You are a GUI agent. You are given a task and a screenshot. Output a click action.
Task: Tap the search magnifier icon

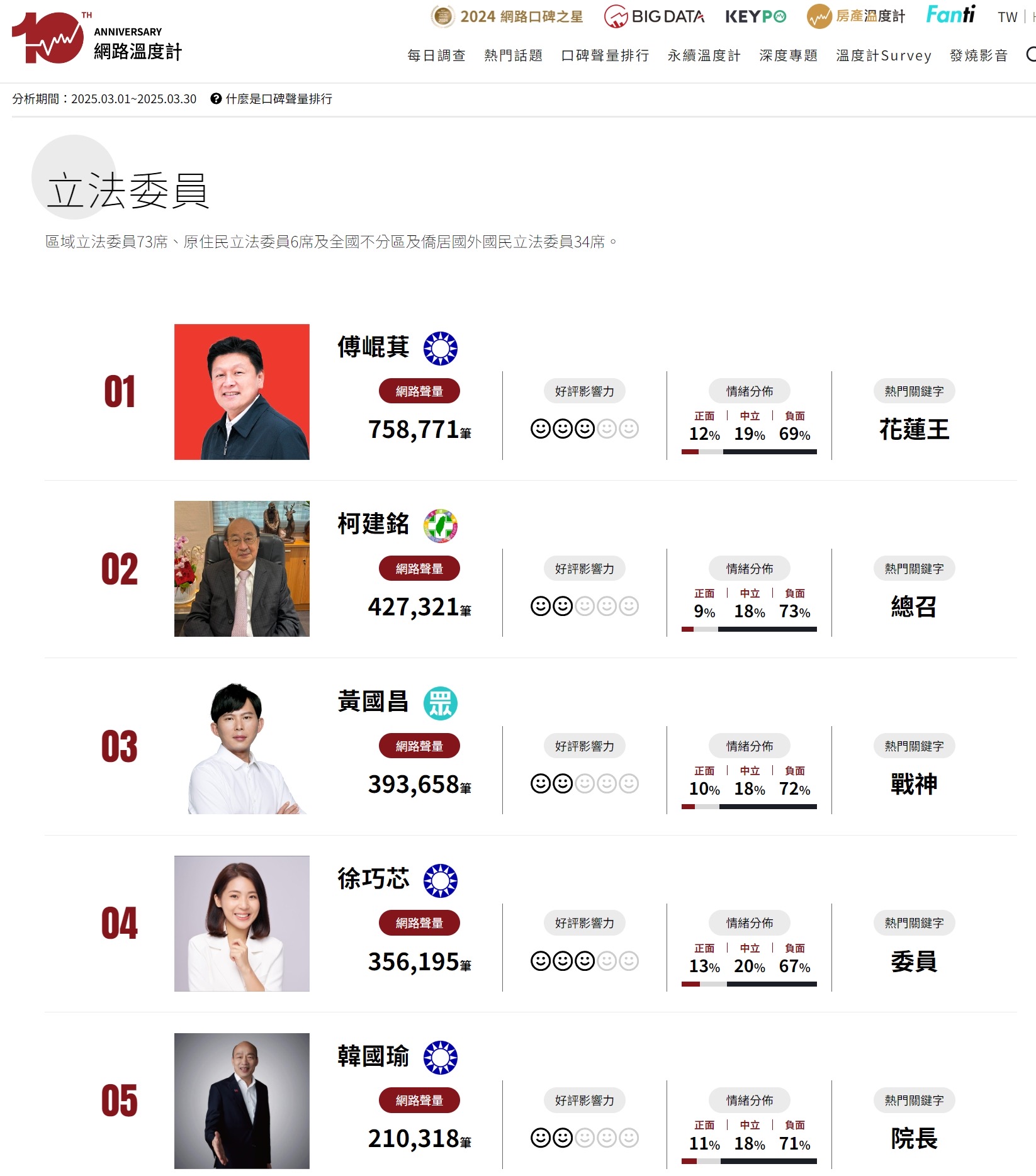1030,55
